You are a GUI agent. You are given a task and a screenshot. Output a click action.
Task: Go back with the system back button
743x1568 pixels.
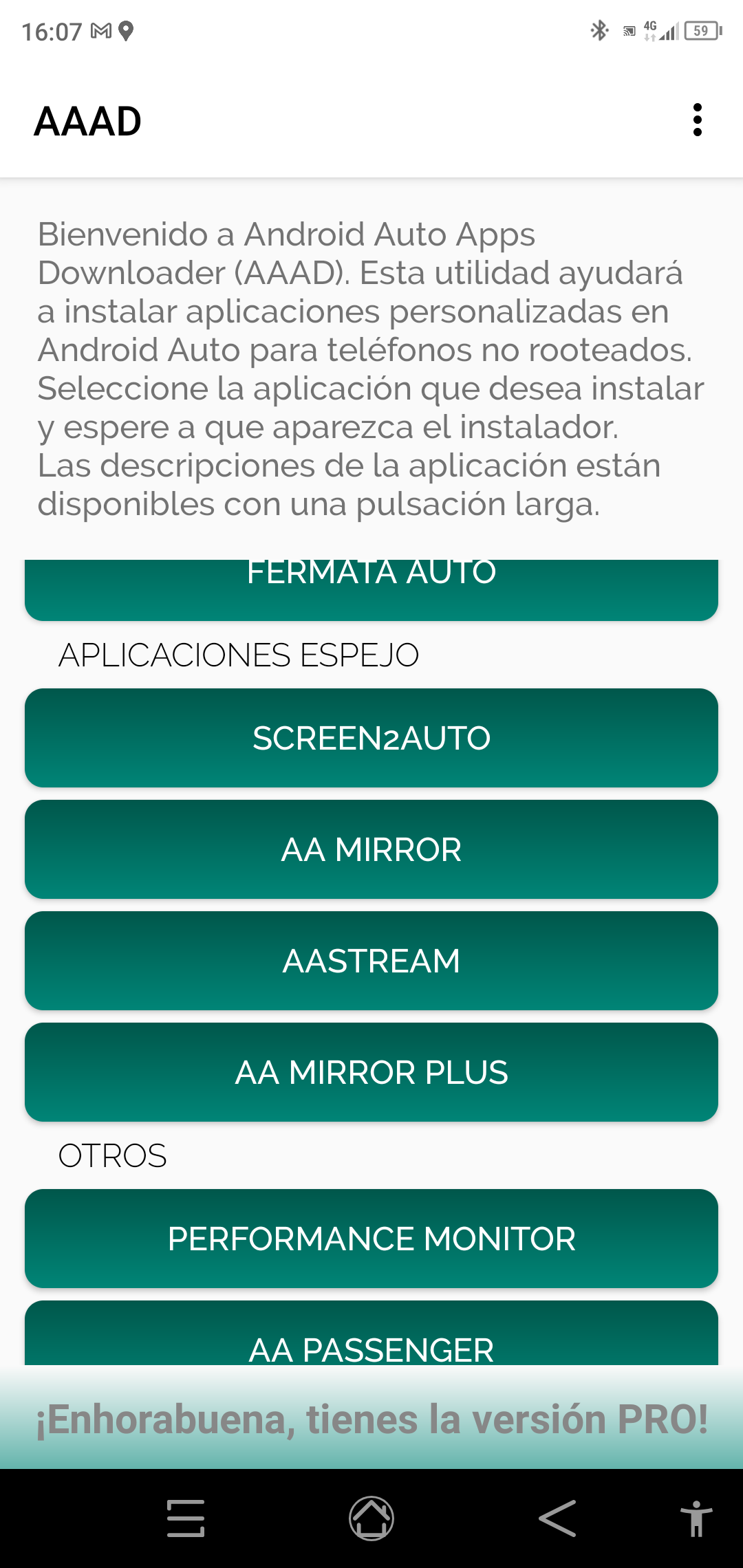click(x=557, y=1518)
